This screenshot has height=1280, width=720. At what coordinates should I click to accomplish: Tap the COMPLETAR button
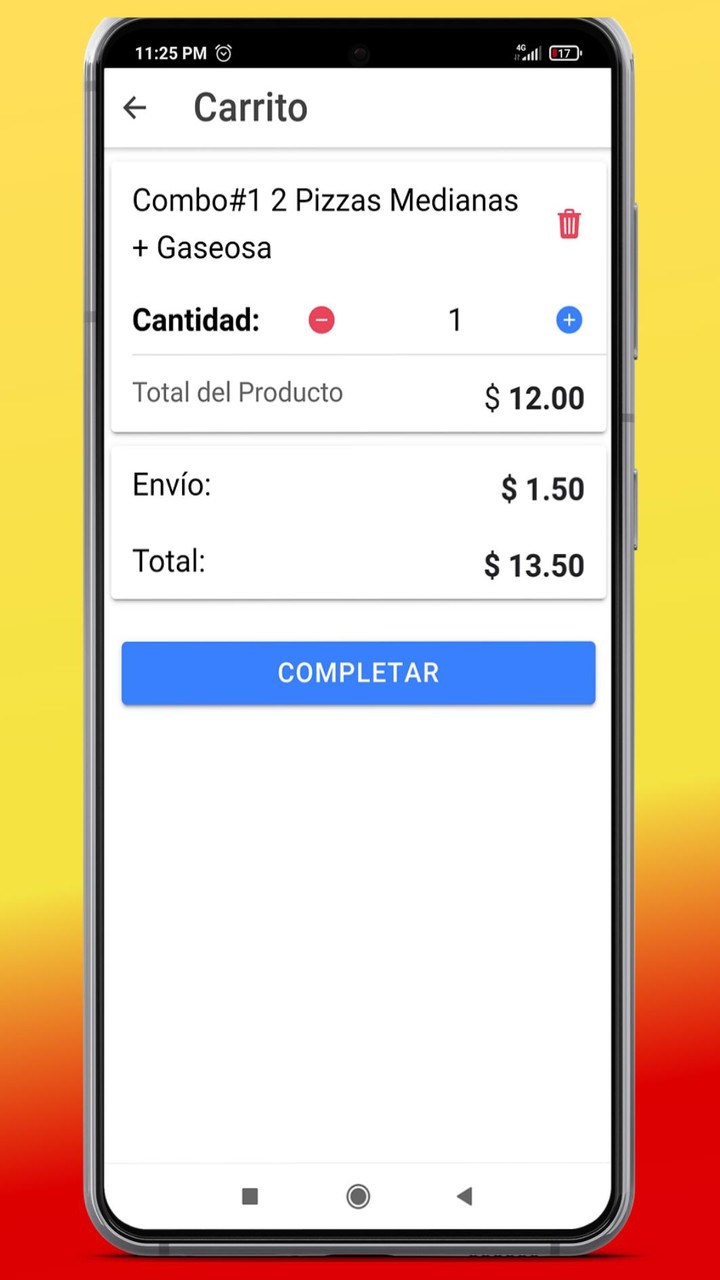358,673
